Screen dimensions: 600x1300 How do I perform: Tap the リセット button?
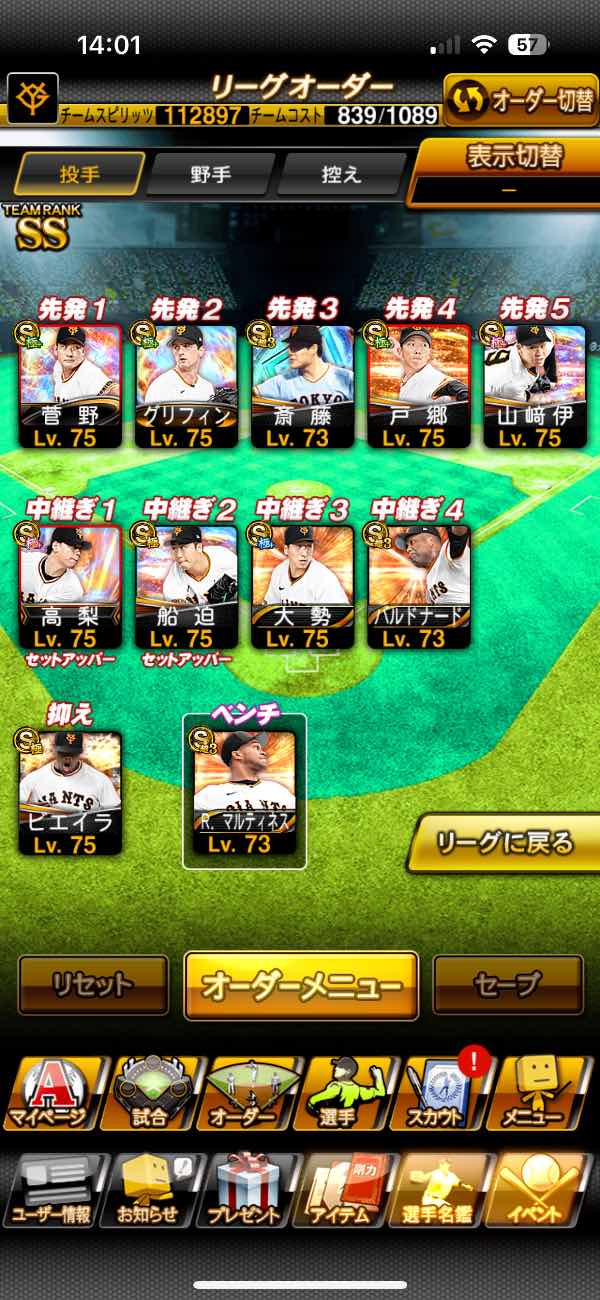point(93,985)
